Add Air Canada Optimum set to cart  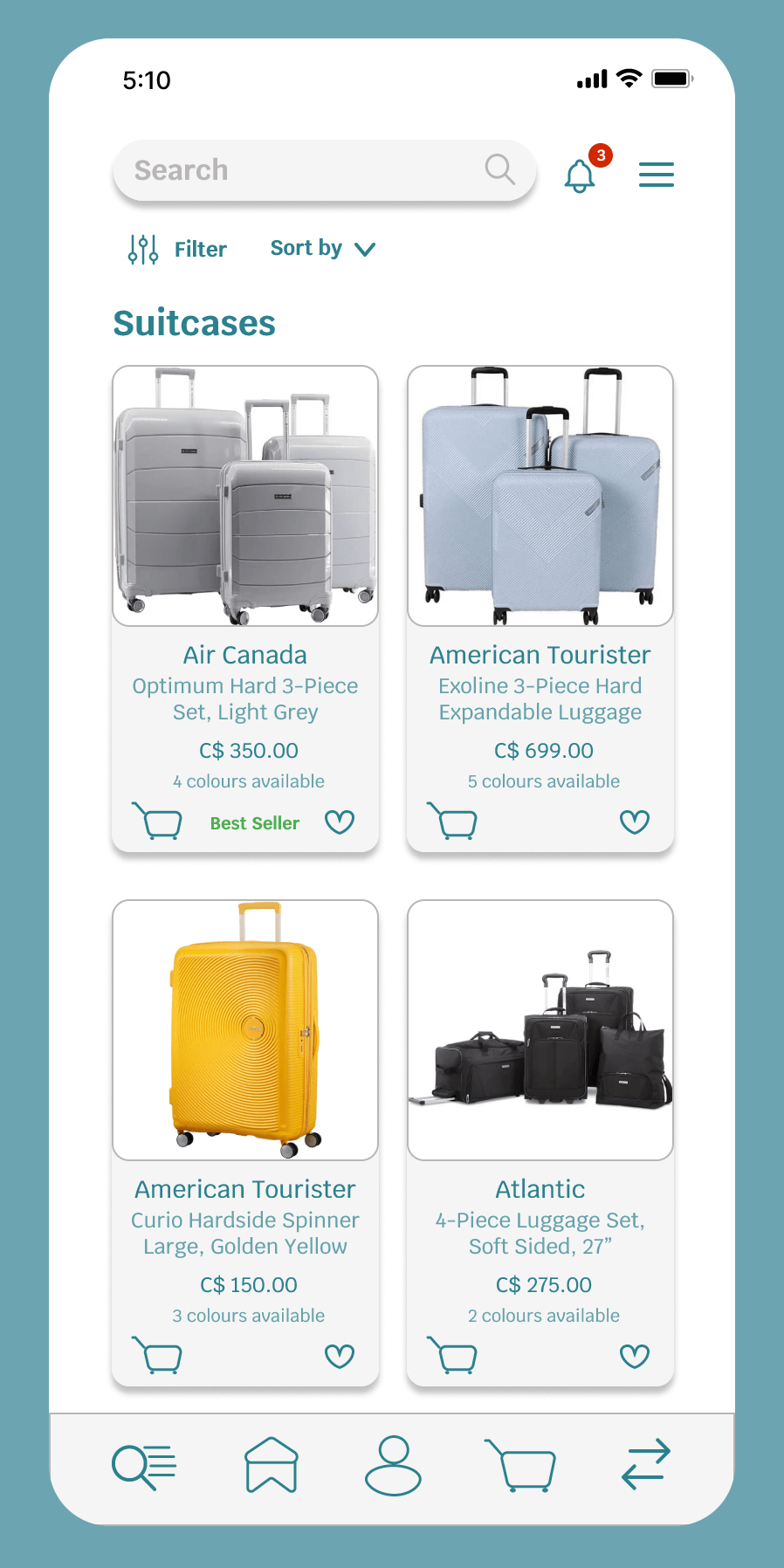(x=157, y=821)
